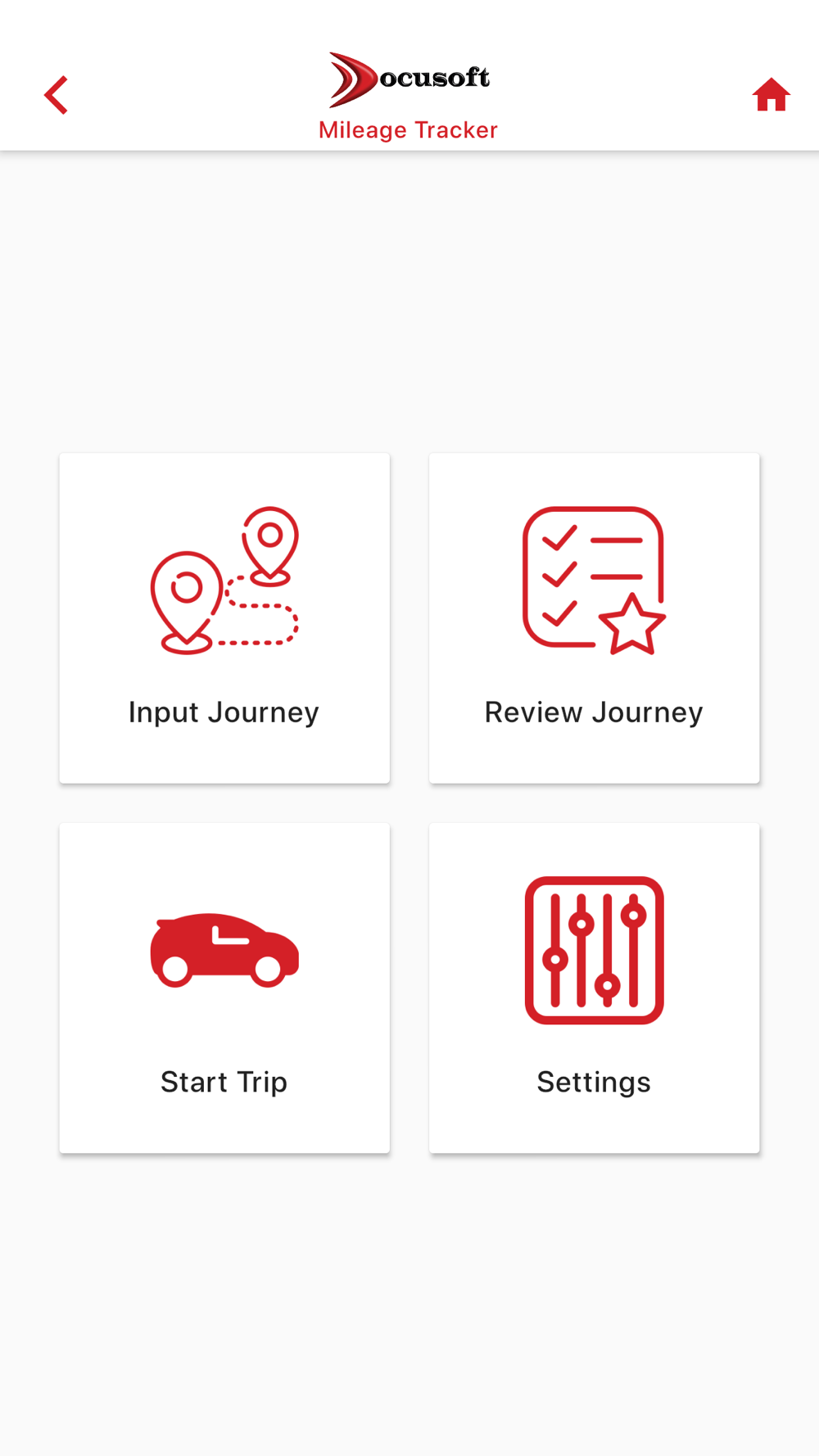
Task: Select the Start Trip card
Action: [224, 988]
